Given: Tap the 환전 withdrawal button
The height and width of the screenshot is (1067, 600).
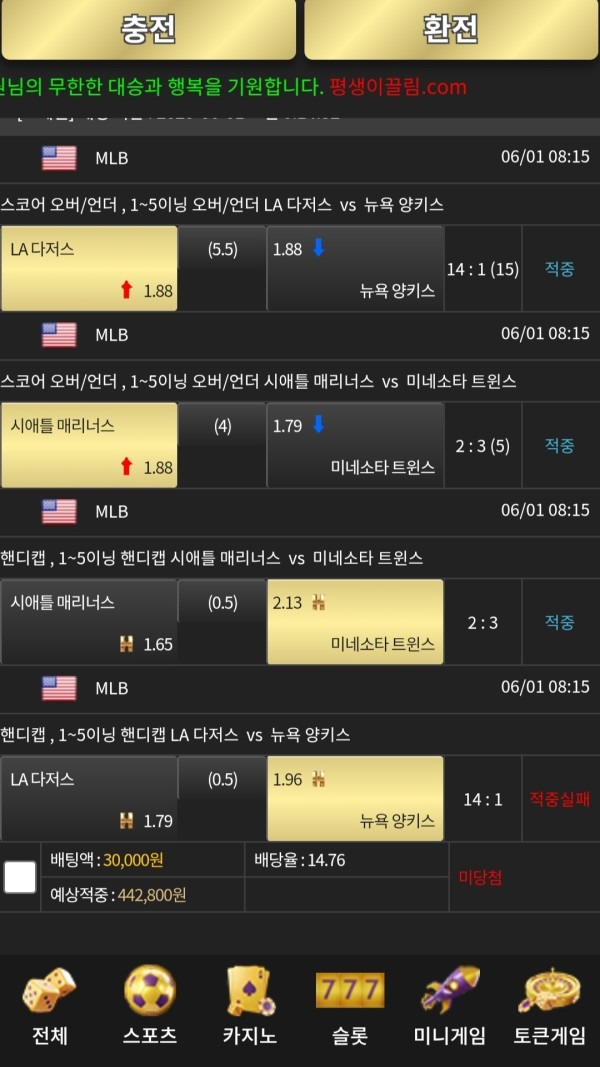Looking at the screenshot, I should pos(451,29).
